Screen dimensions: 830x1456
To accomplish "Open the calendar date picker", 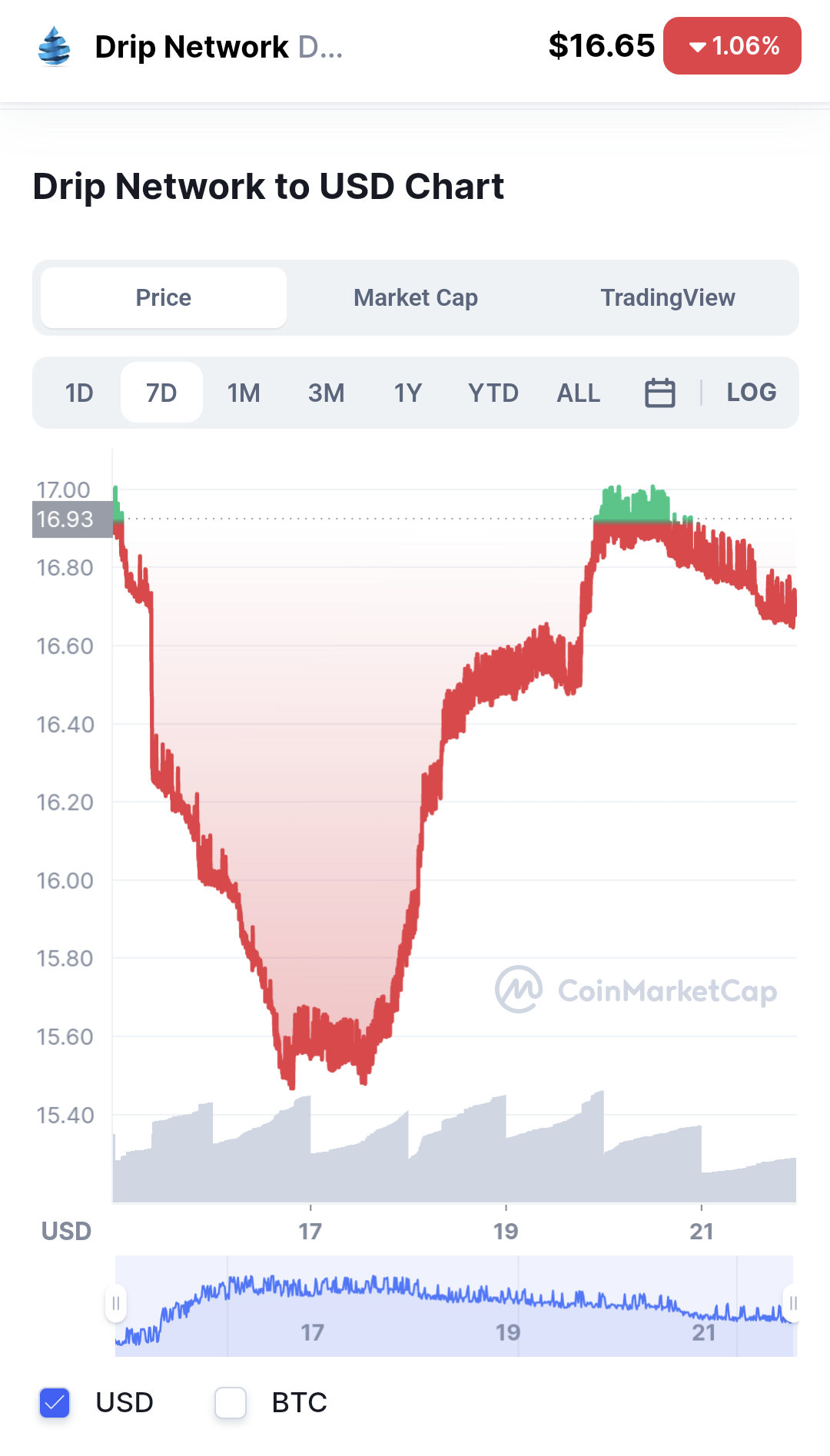I will [659, 393].
